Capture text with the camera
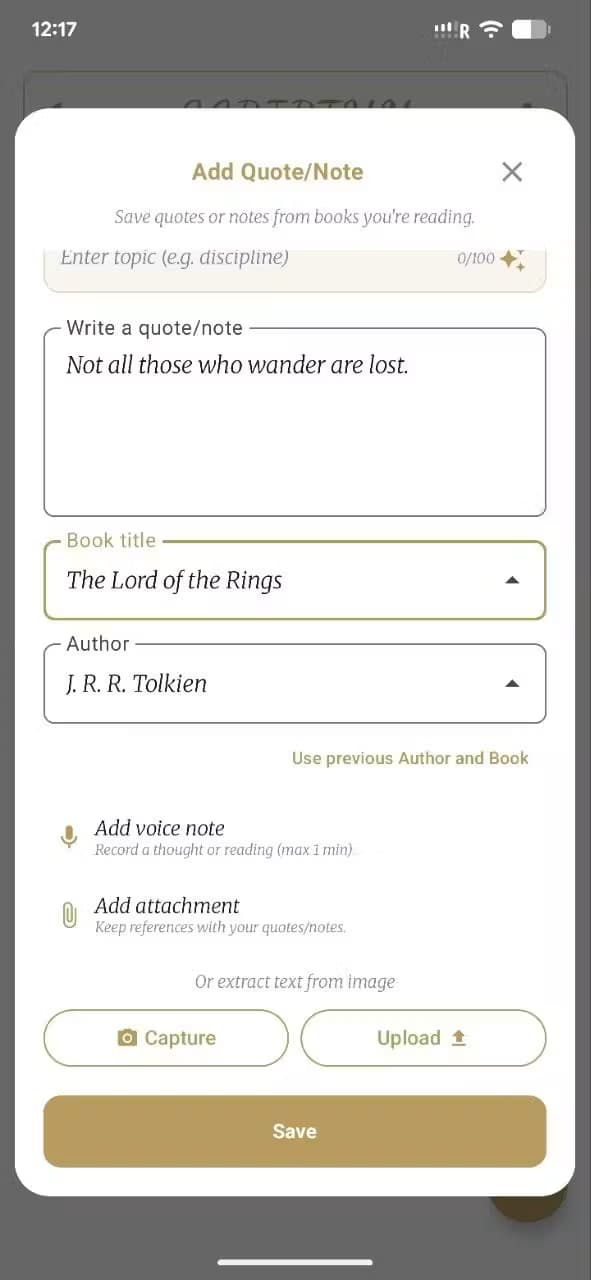591x1280 pixels. click(166, 1038)
